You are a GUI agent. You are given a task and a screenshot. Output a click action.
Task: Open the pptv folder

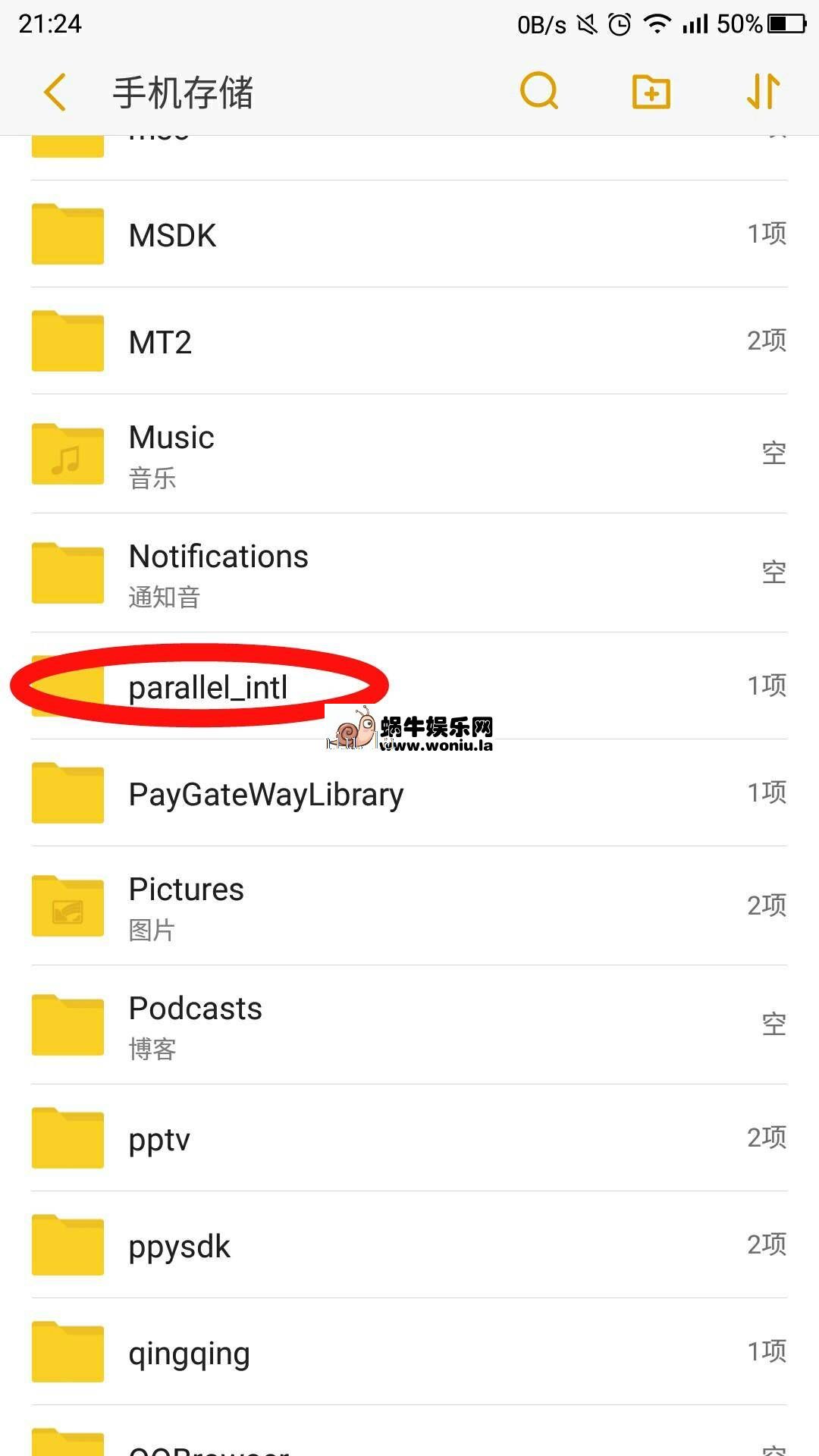(x=158, y=1137)
